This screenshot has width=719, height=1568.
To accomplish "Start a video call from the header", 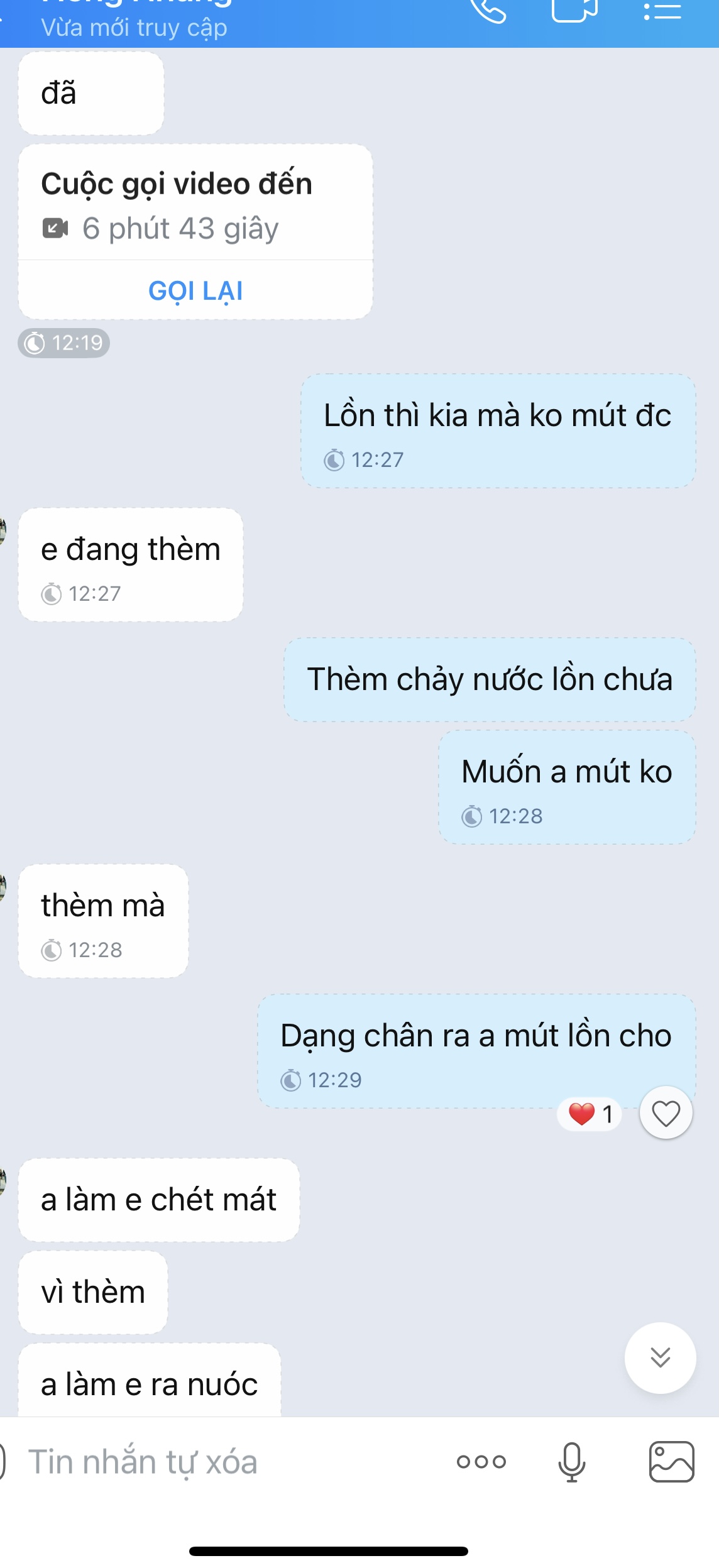I will click(x=574, y=11).
